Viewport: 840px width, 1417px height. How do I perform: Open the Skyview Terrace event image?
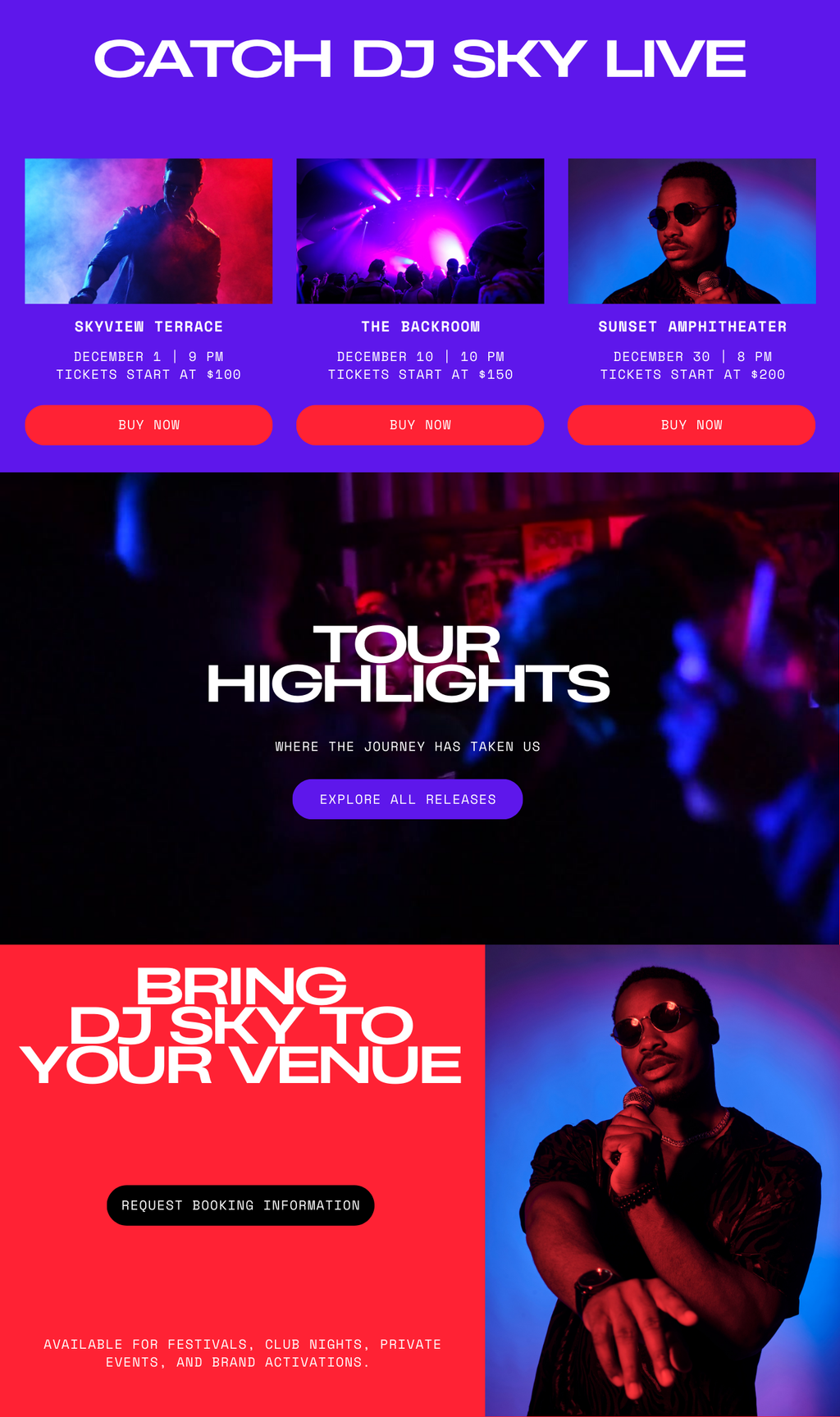(x=148, y=231)
